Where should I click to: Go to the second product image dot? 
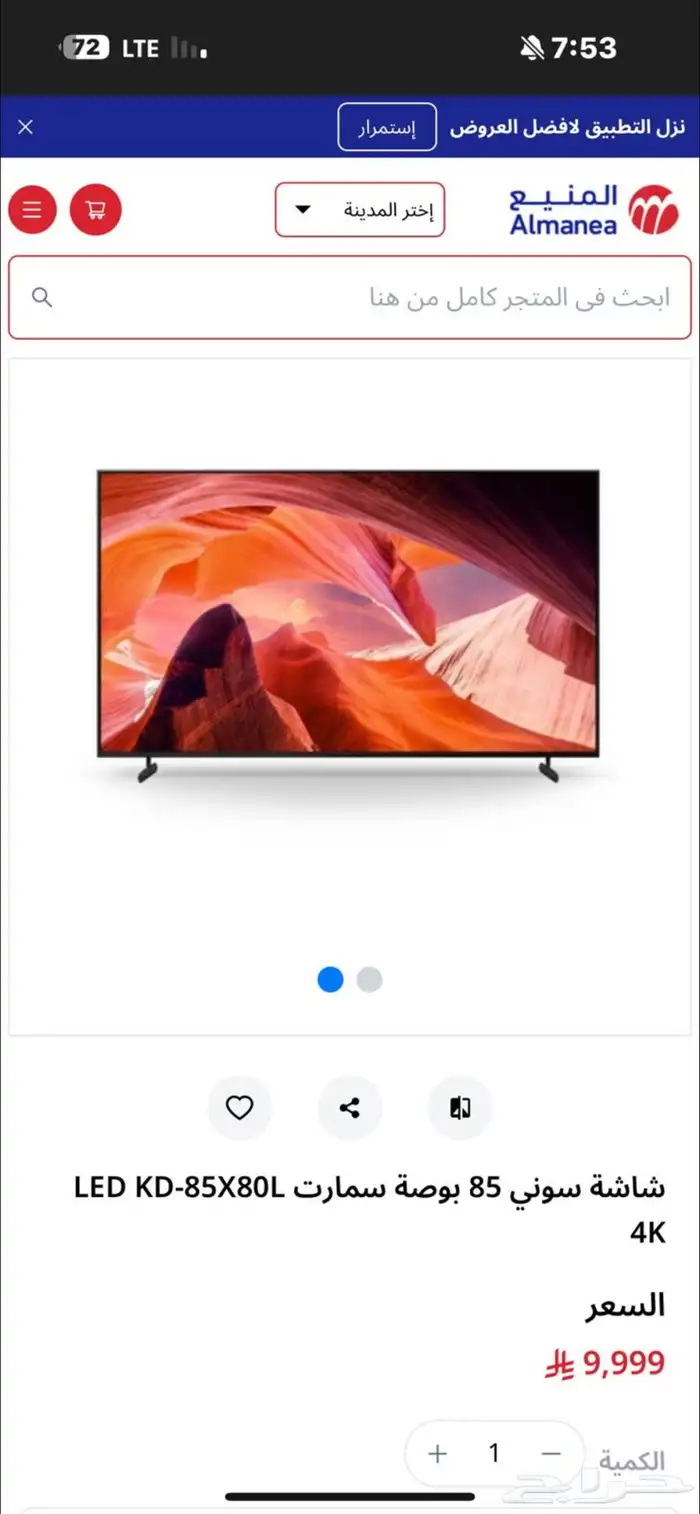click(370, 980)
